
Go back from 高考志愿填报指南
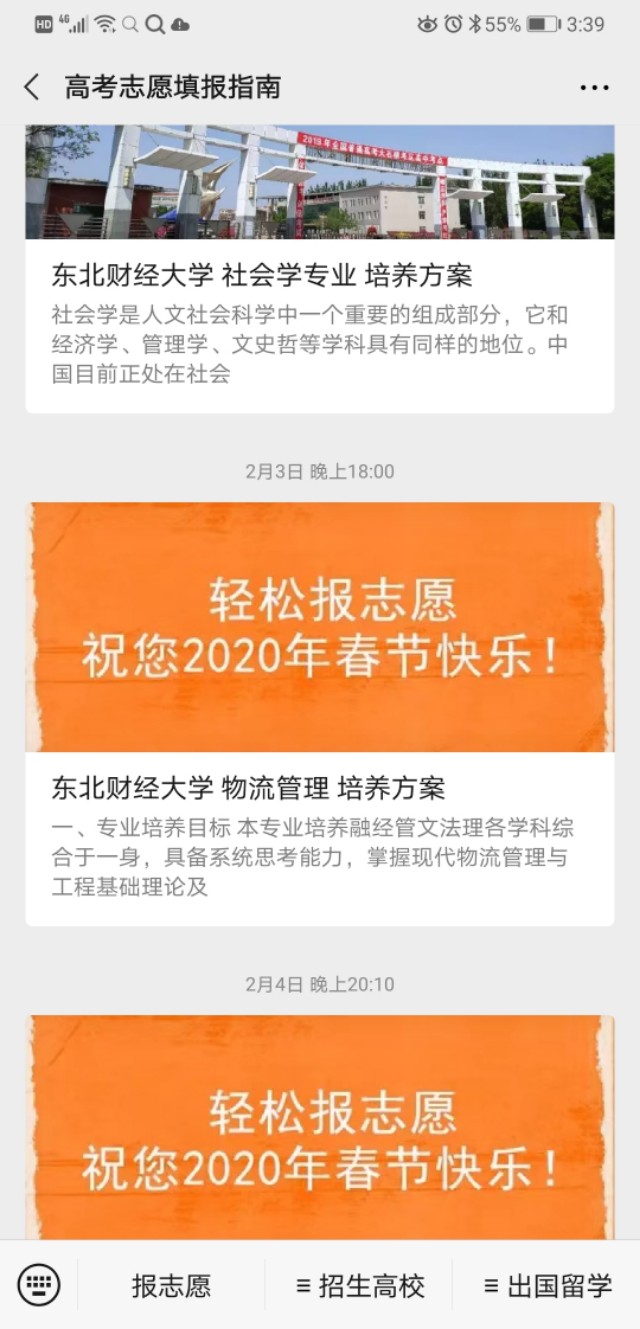(32, 87)
